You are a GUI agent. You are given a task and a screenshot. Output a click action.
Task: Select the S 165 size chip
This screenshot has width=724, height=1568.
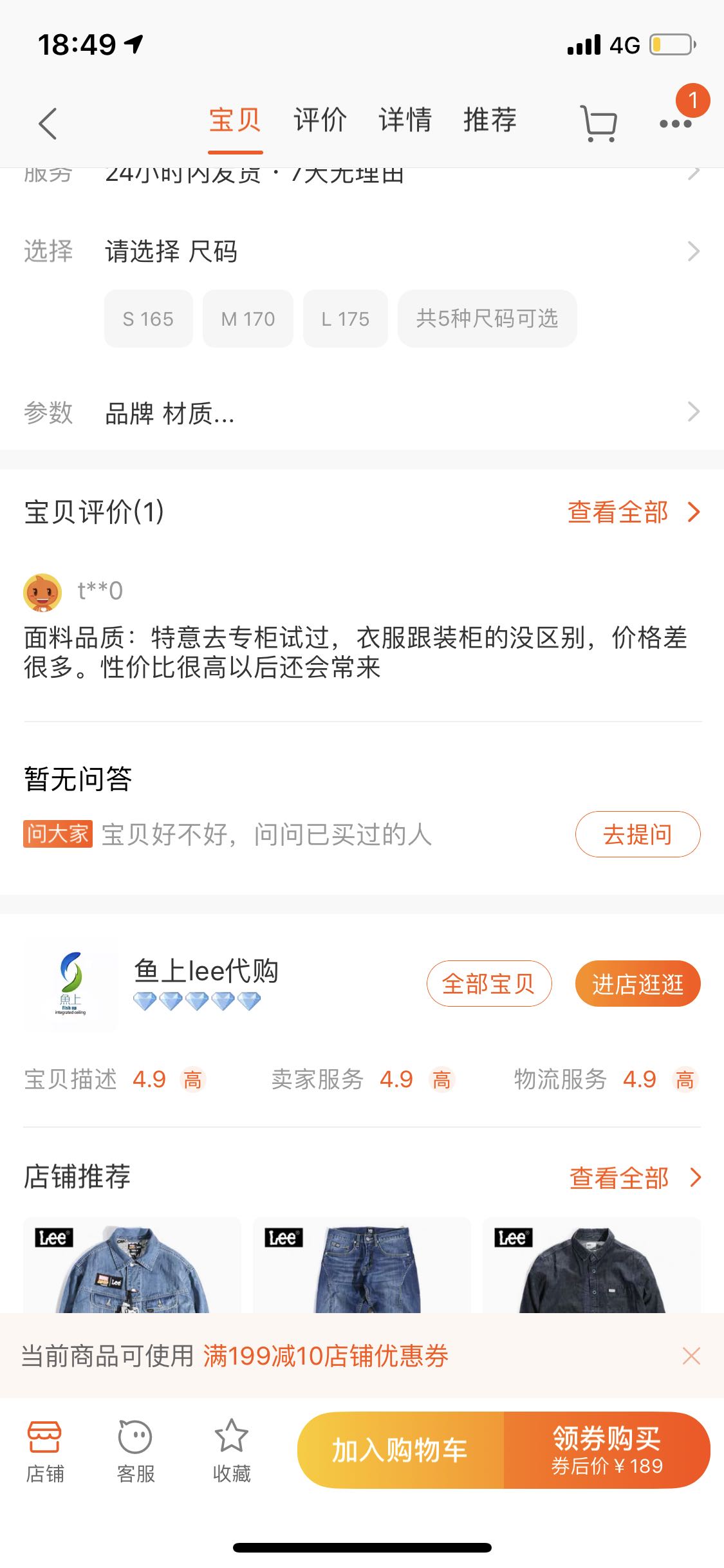coord(148,319)
